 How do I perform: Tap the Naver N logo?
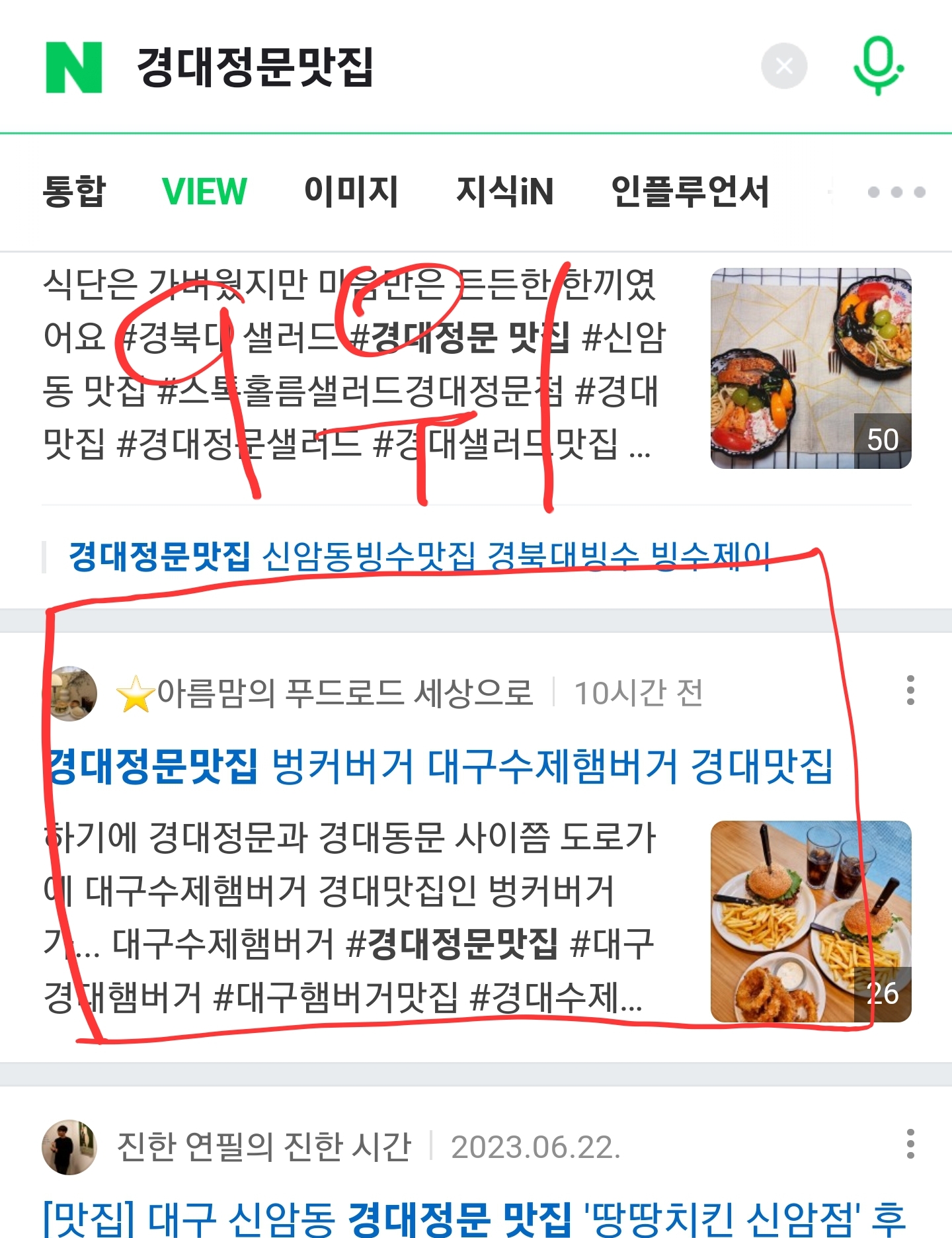tap(73, 67)
